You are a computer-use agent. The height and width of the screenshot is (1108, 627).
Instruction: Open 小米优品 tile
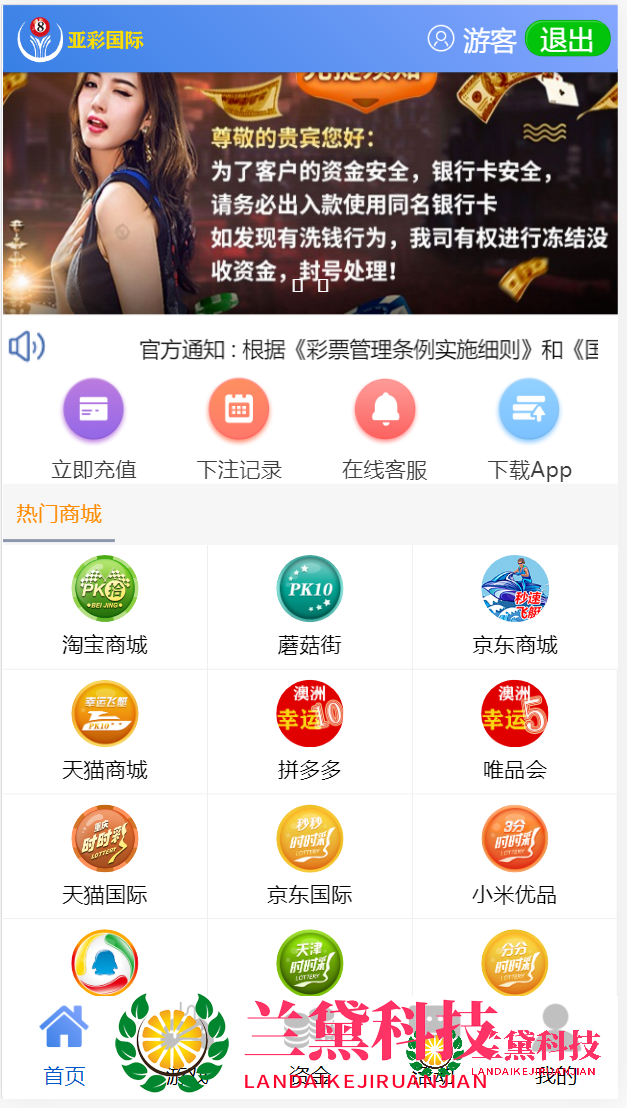click(x=515, y=857)
